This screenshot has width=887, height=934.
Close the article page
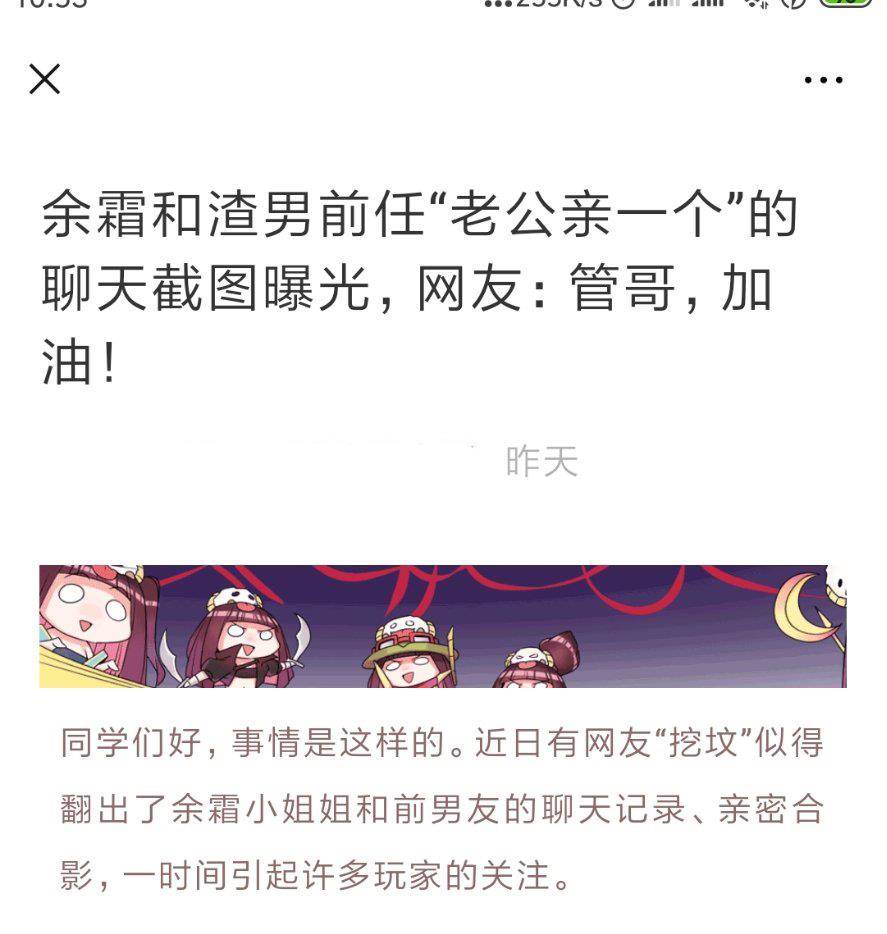[45, 79]
